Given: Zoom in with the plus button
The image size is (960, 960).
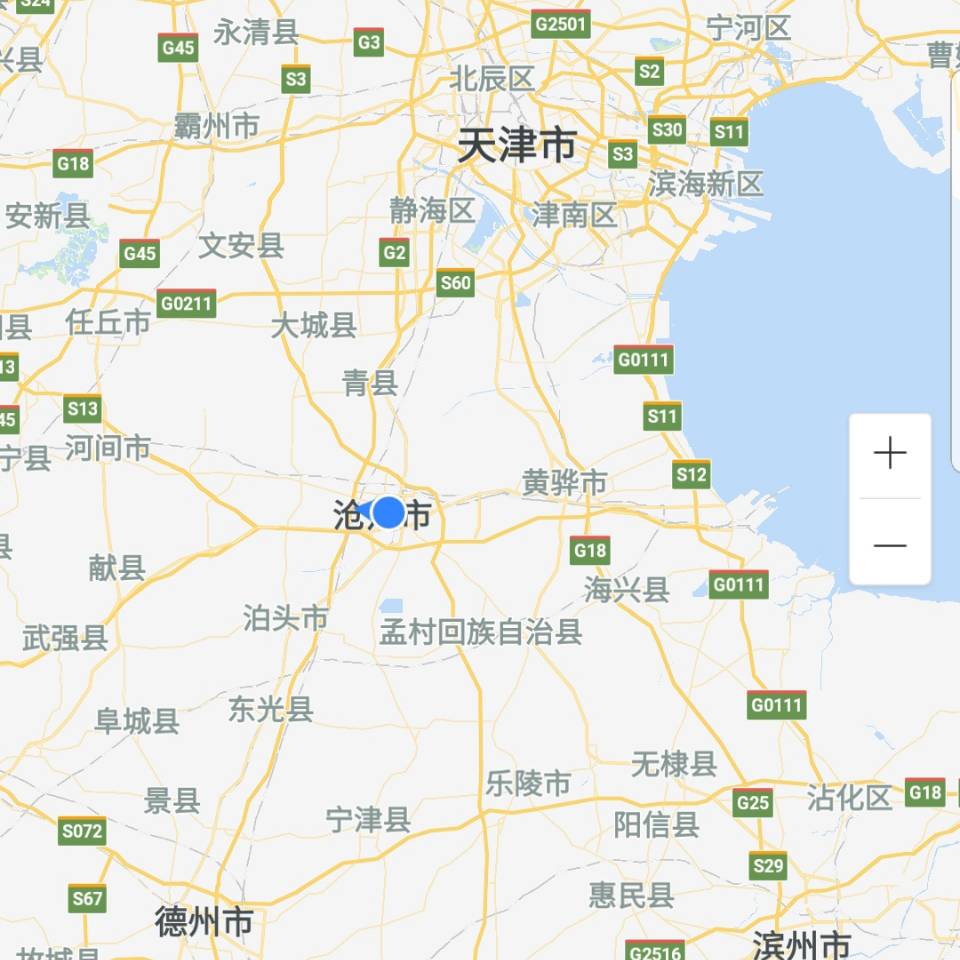Looking at the screenshot, I should tap(889, 453).
